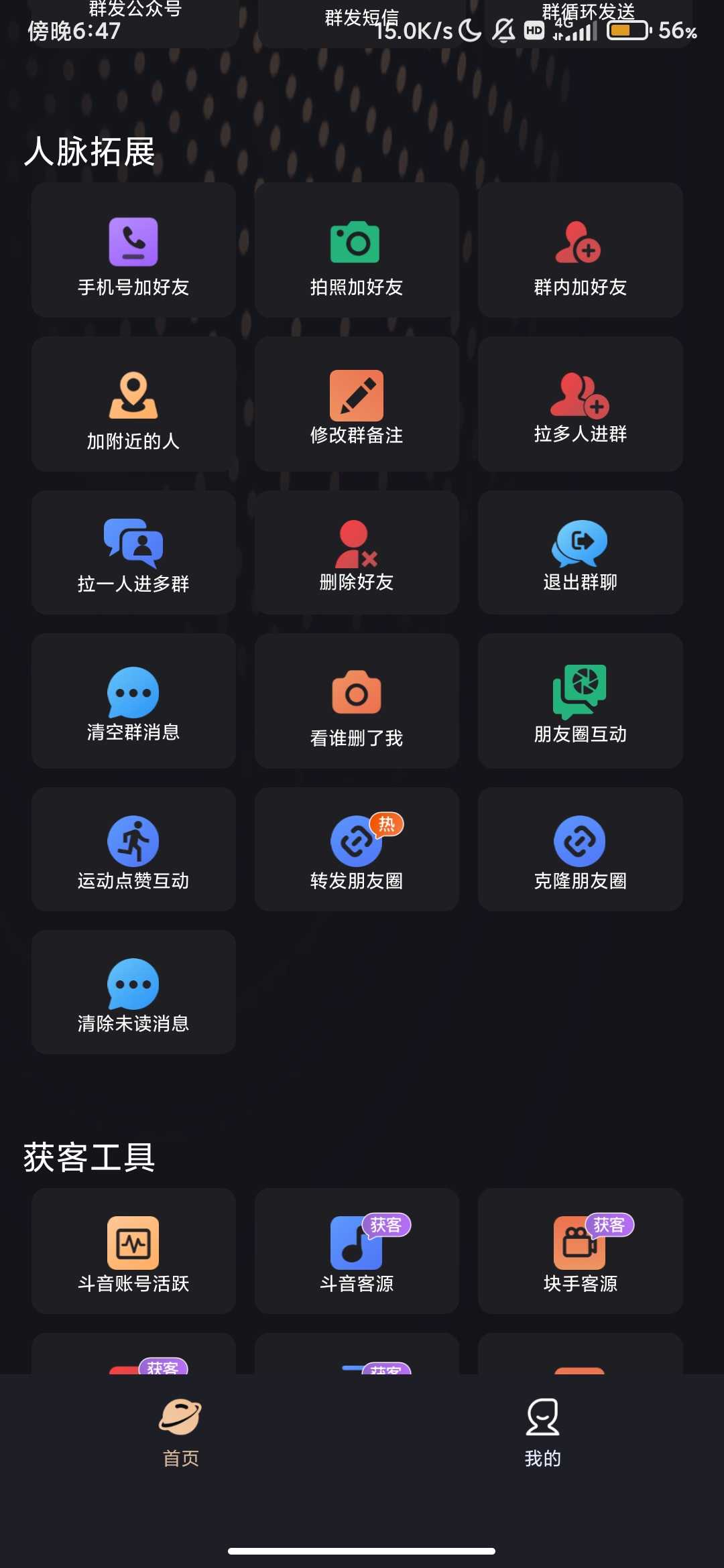724x1568 pixels.
Task: Open 退出群聊 tool
Action: [581, 553]
